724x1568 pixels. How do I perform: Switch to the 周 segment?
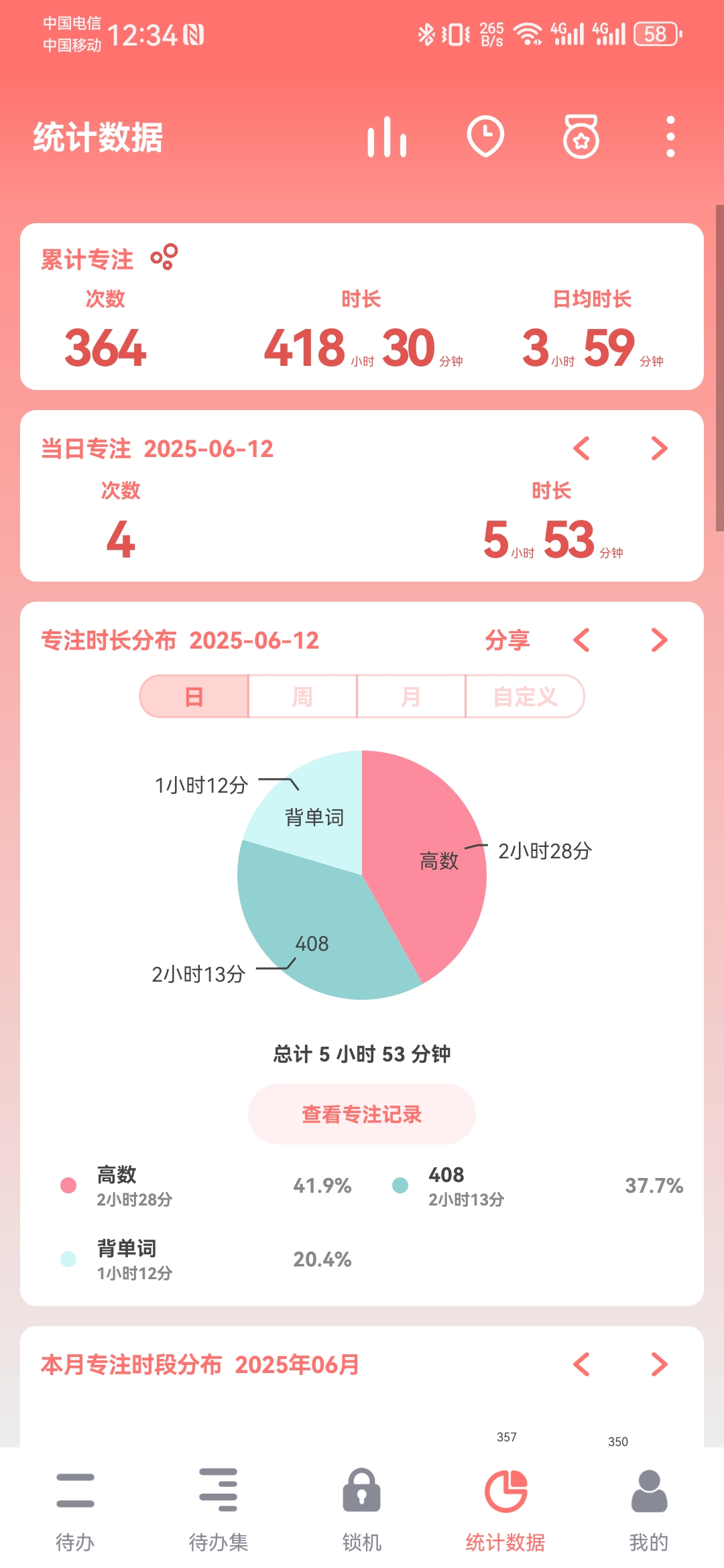(302, 697)
